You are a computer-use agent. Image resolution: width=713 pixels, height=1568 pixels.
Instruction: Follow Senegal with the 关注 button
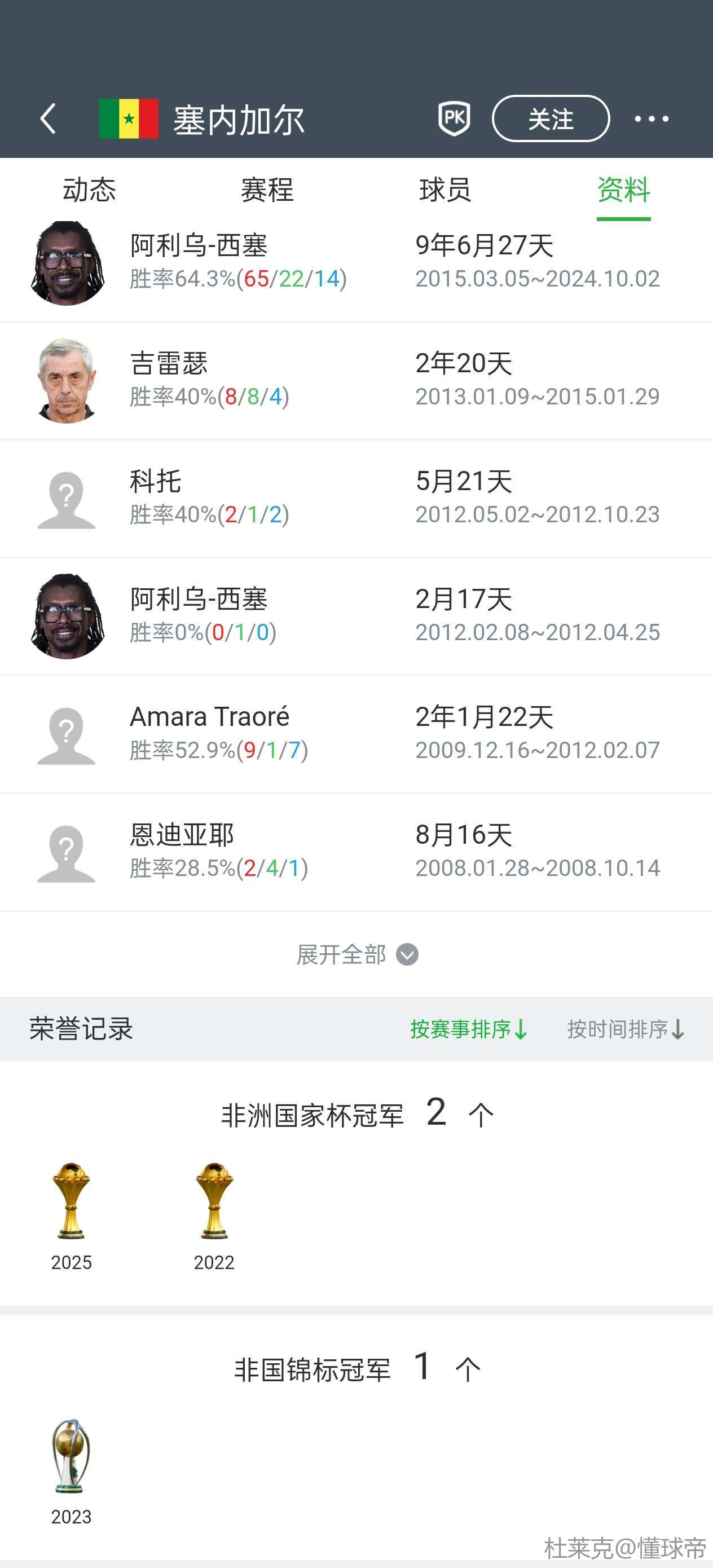[x=551, y=118]
